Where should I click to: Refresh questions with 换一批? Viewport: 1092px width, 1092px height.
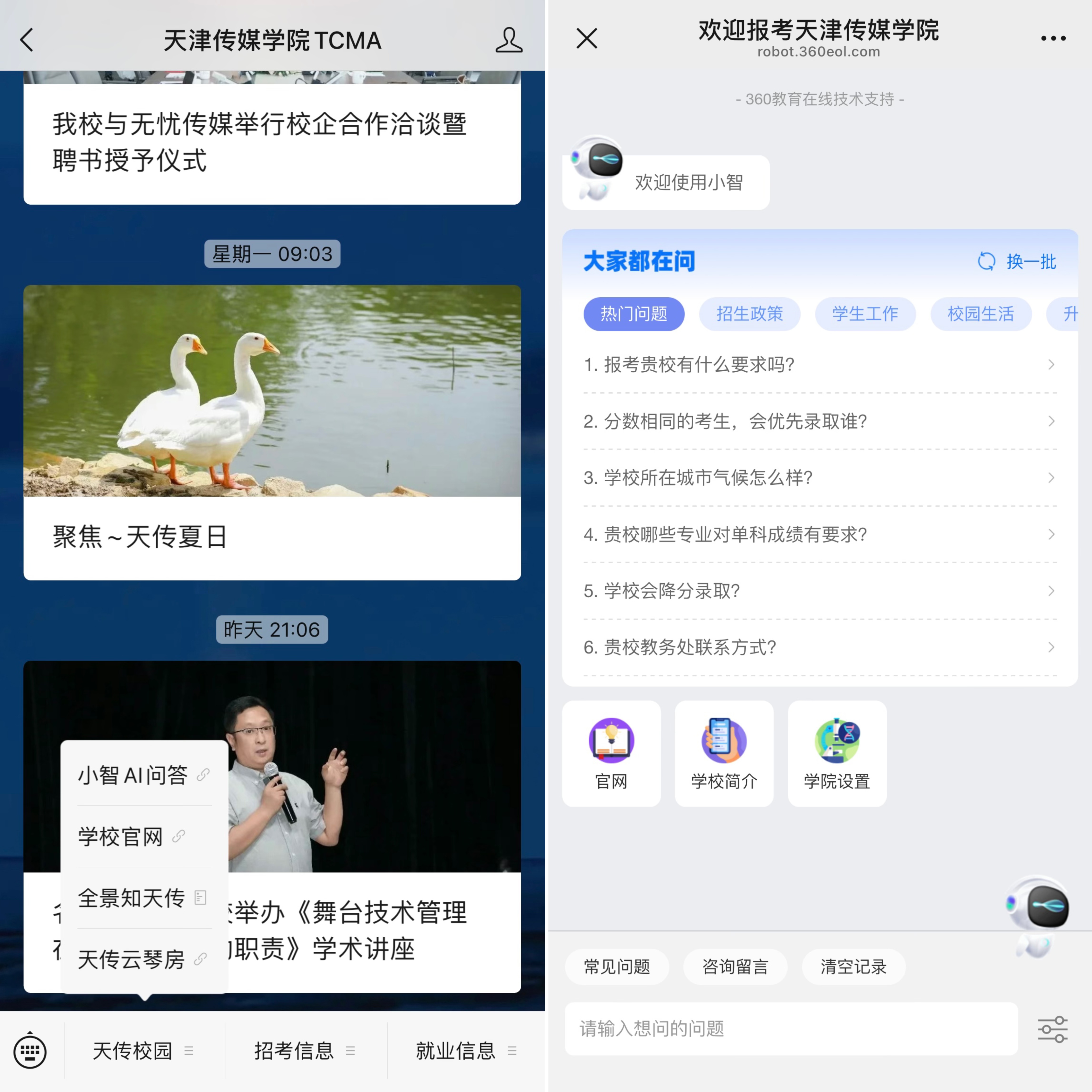[1017, 262]
